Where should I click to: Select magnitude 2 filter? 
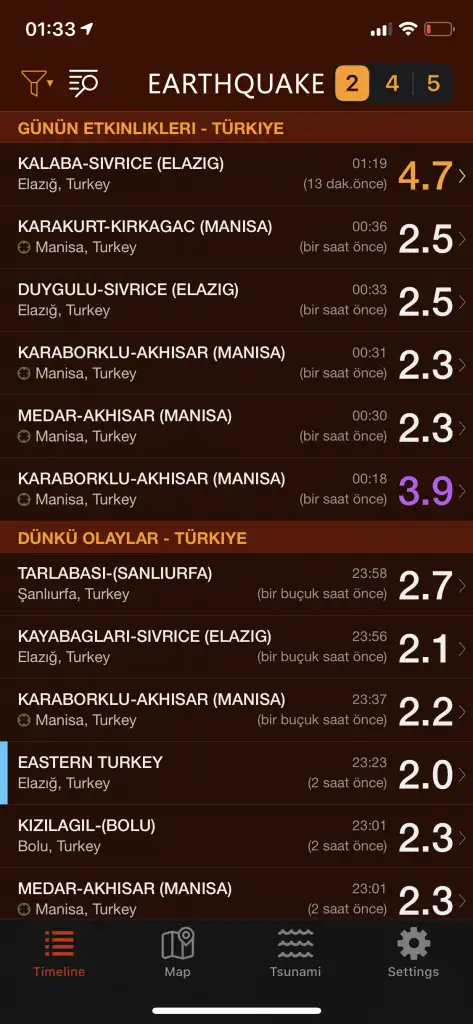(x=352, y=84)
